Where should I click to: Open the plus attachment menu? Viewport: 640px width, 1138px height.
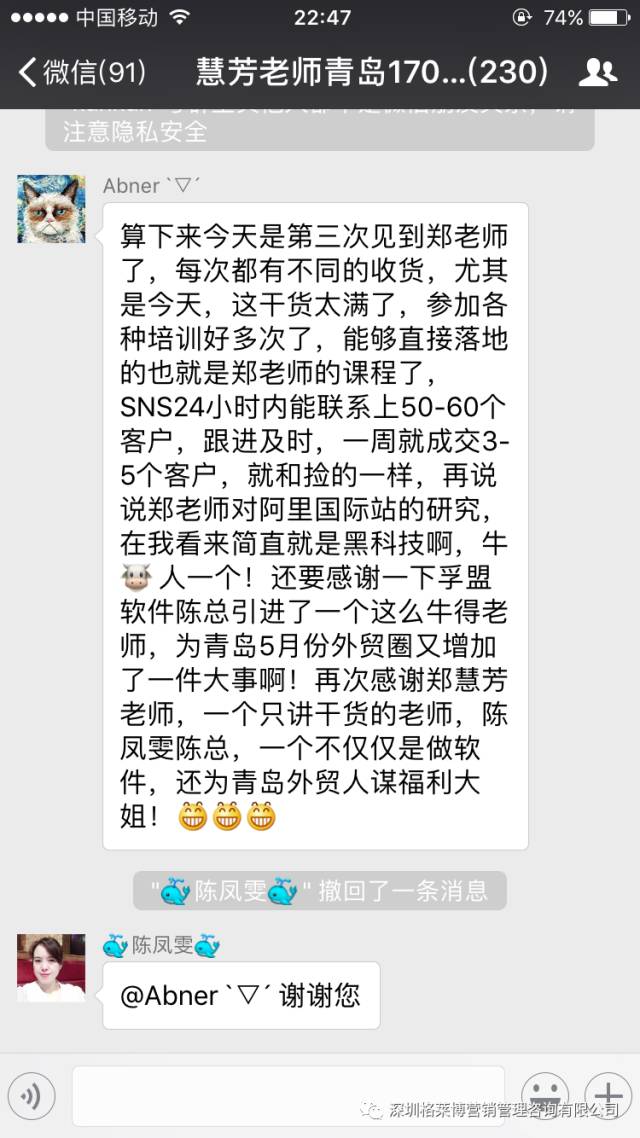point(607,1095)
